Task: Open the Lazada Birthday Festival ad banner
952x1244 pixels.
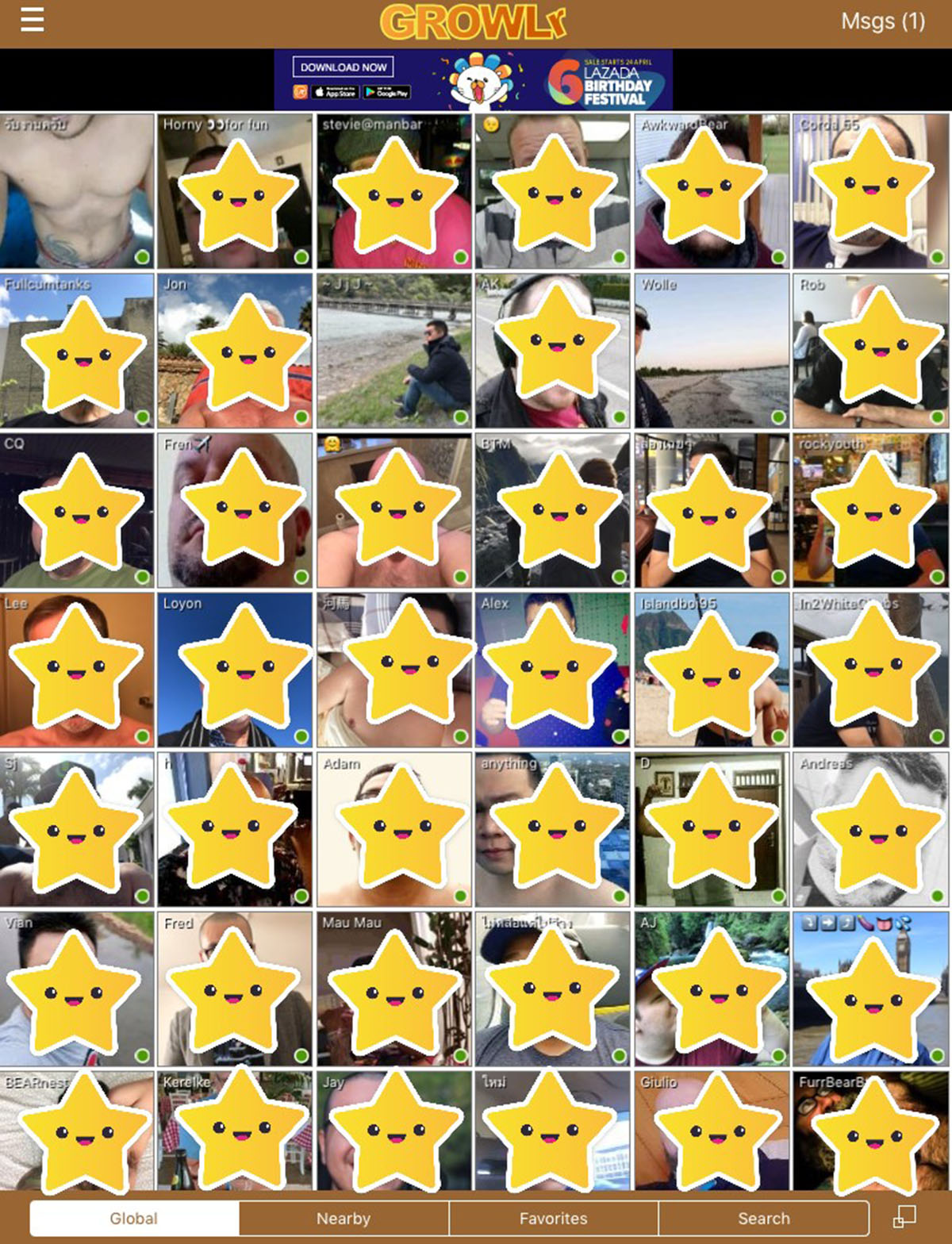Action: pyautogui.click(x=474, y=79)
